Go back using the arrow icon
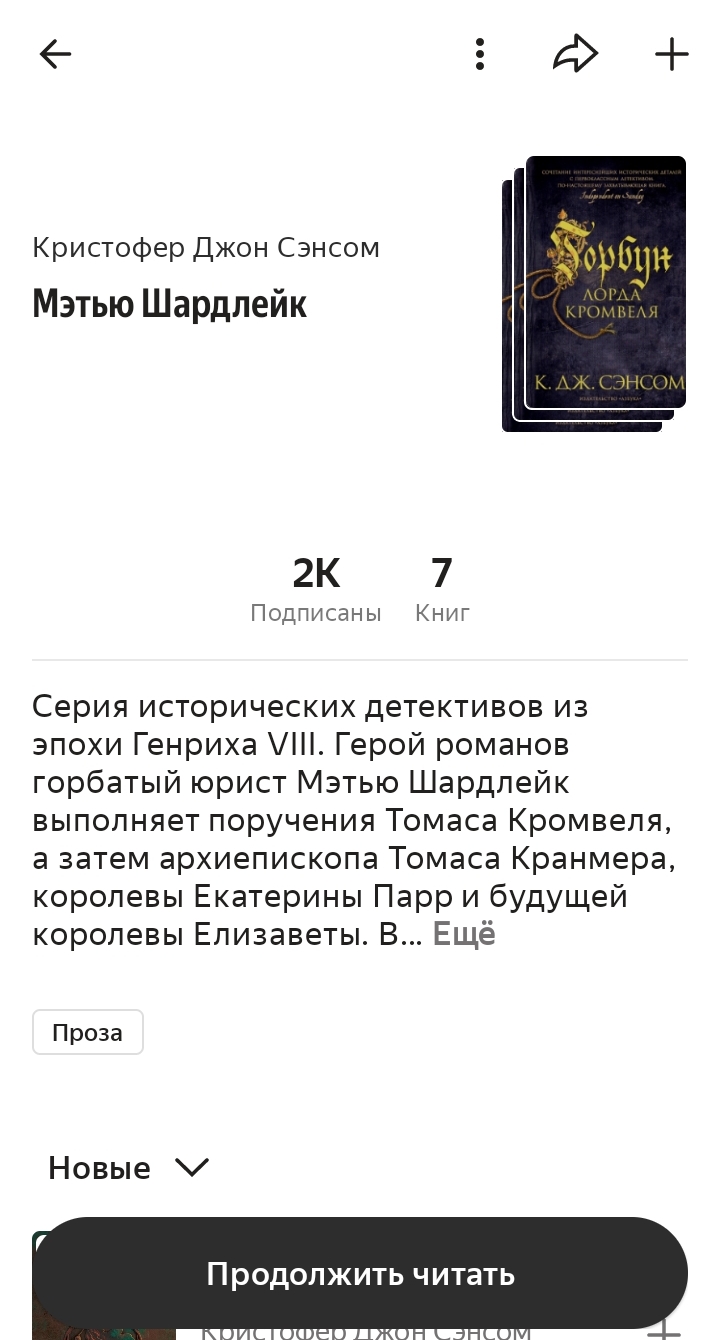 click(x=55, y=54)
